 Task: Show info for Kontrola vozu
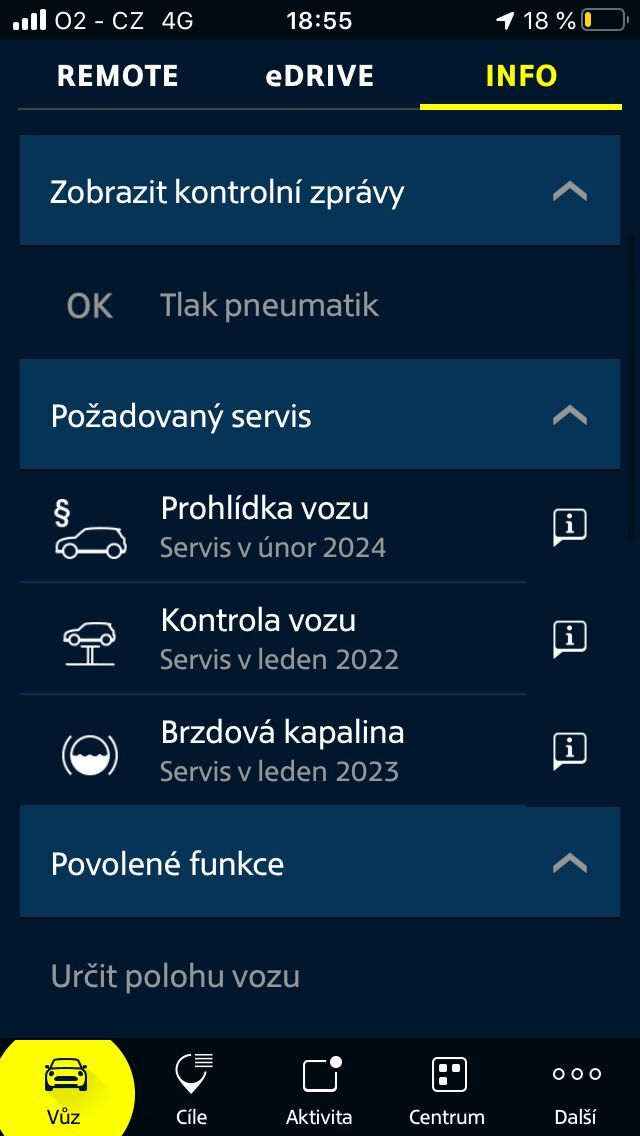pyautogui.click(x=570, y=638)
